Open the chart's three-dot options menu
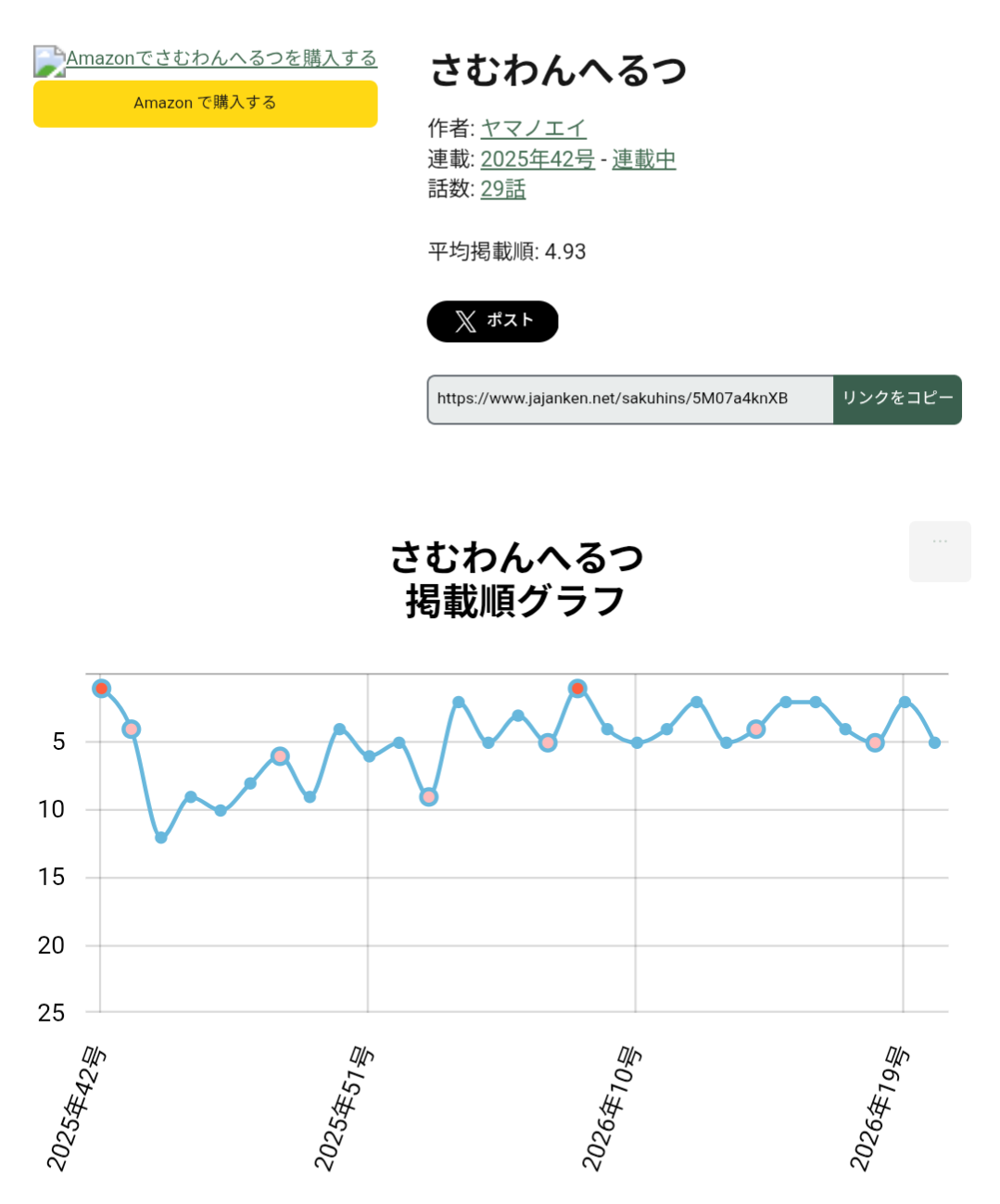1000x1204 pixels. tap(940, 551)
